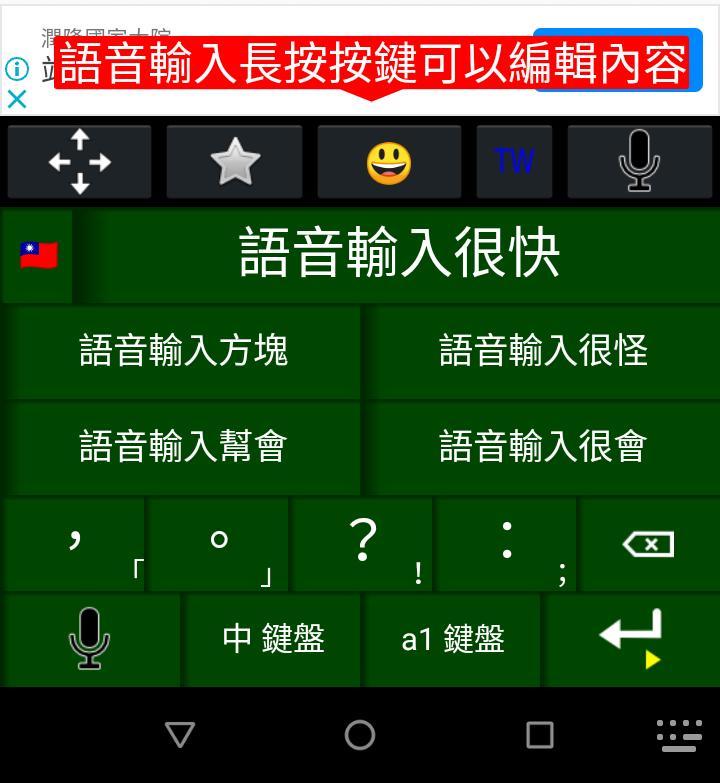The height and width of the screenshot is (783, 720).
Task: Switch to 中 鍵盤 Chinese keyboard
Action: [x=273, y=638]
